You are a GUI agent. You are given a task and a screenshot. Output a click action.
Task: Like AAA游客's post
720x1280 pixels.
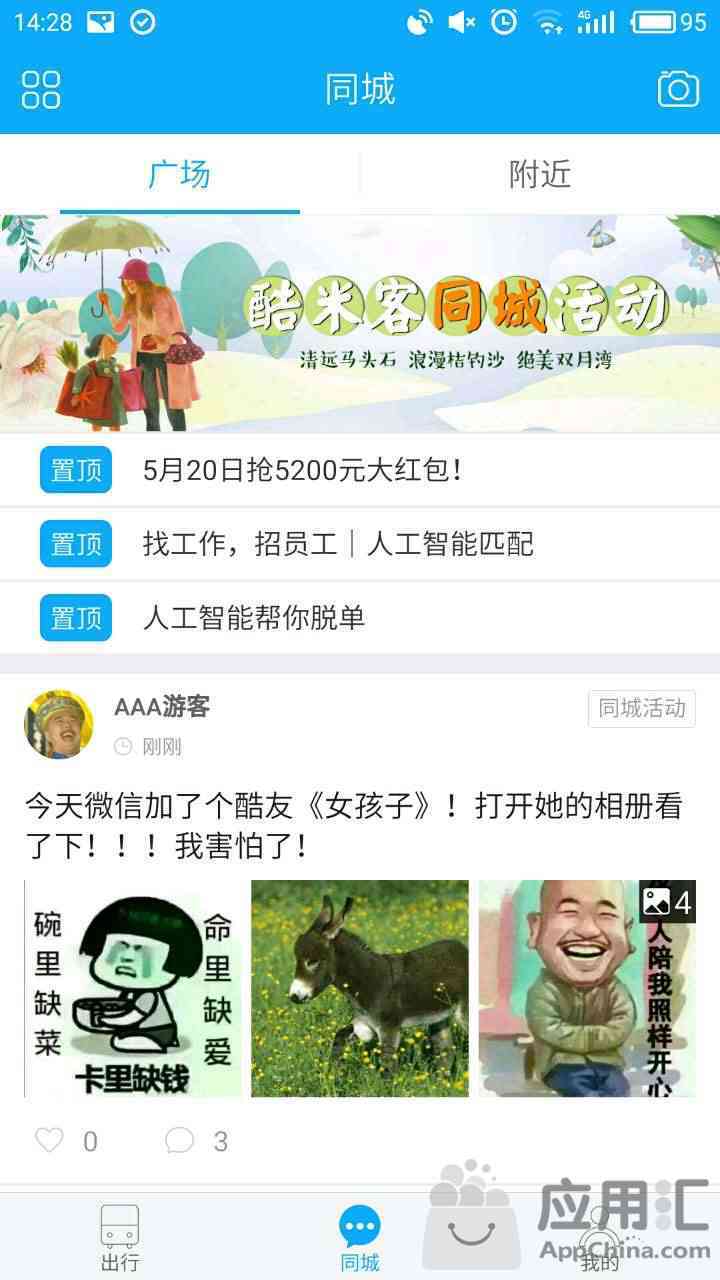click(x=50, y=1141)
